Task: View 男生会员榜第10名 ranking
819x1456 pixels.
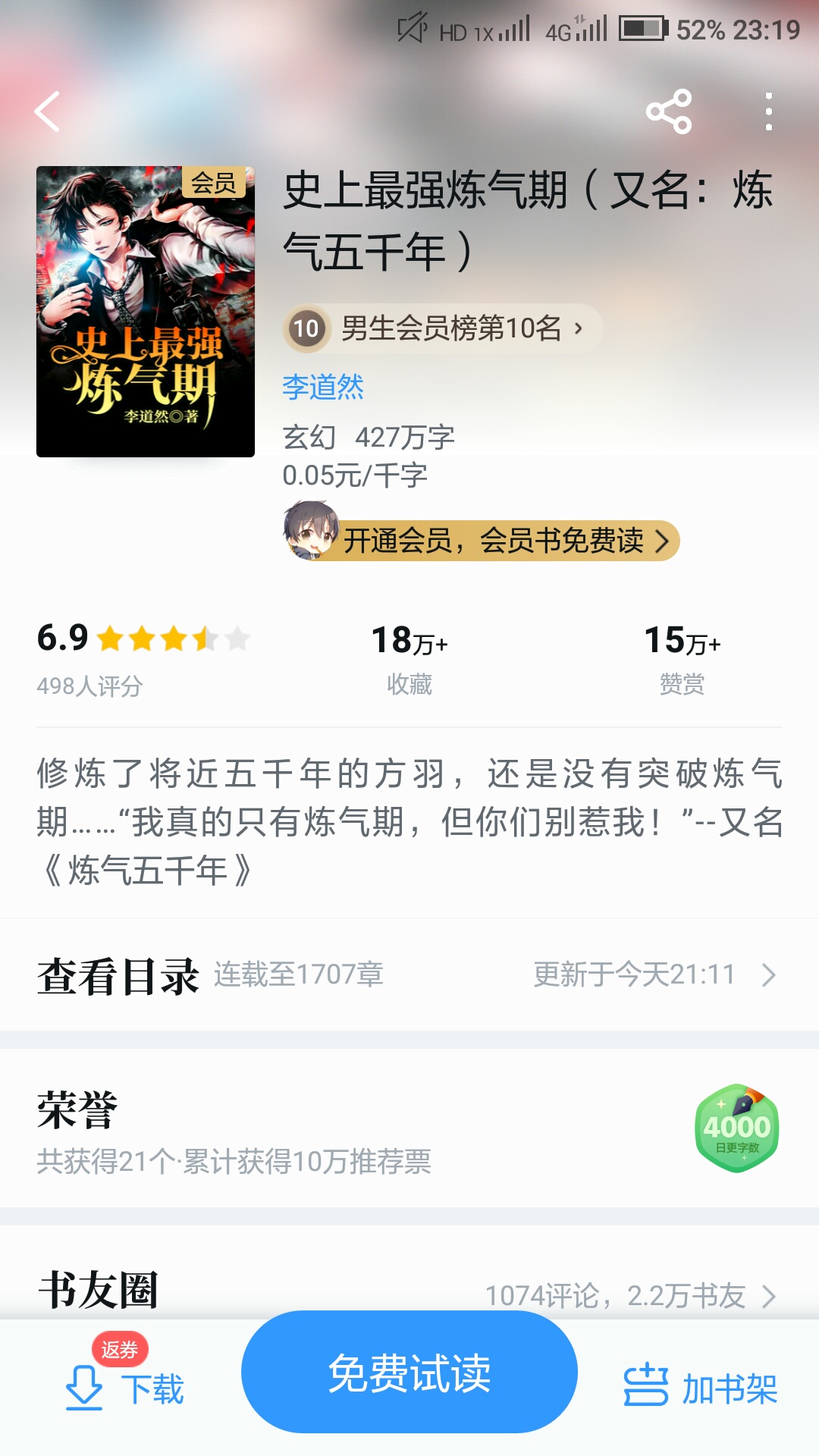Action: (444, 328)
